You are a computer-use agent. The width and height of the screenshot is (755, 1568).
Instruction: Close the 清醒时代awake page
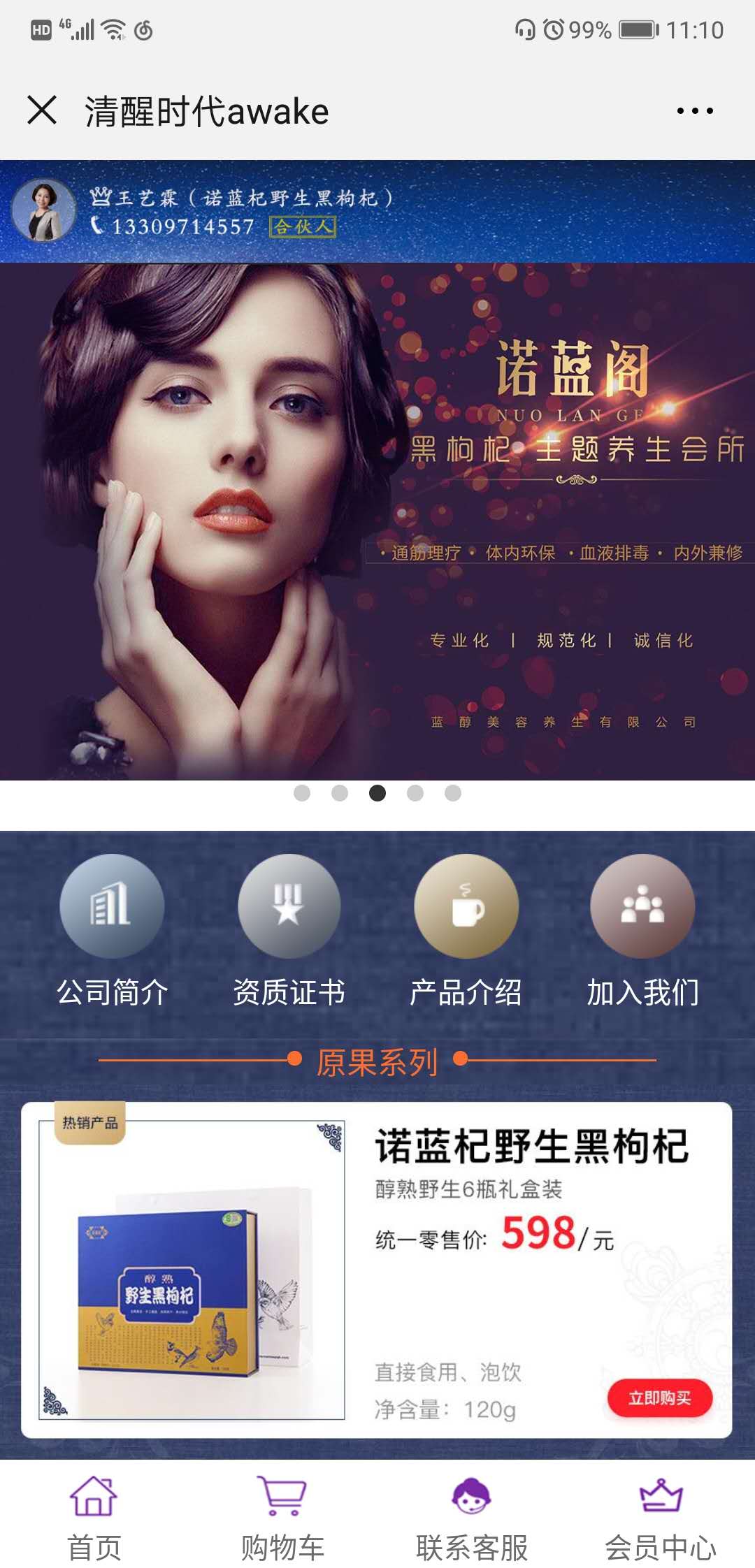click(x=42, y=110)
